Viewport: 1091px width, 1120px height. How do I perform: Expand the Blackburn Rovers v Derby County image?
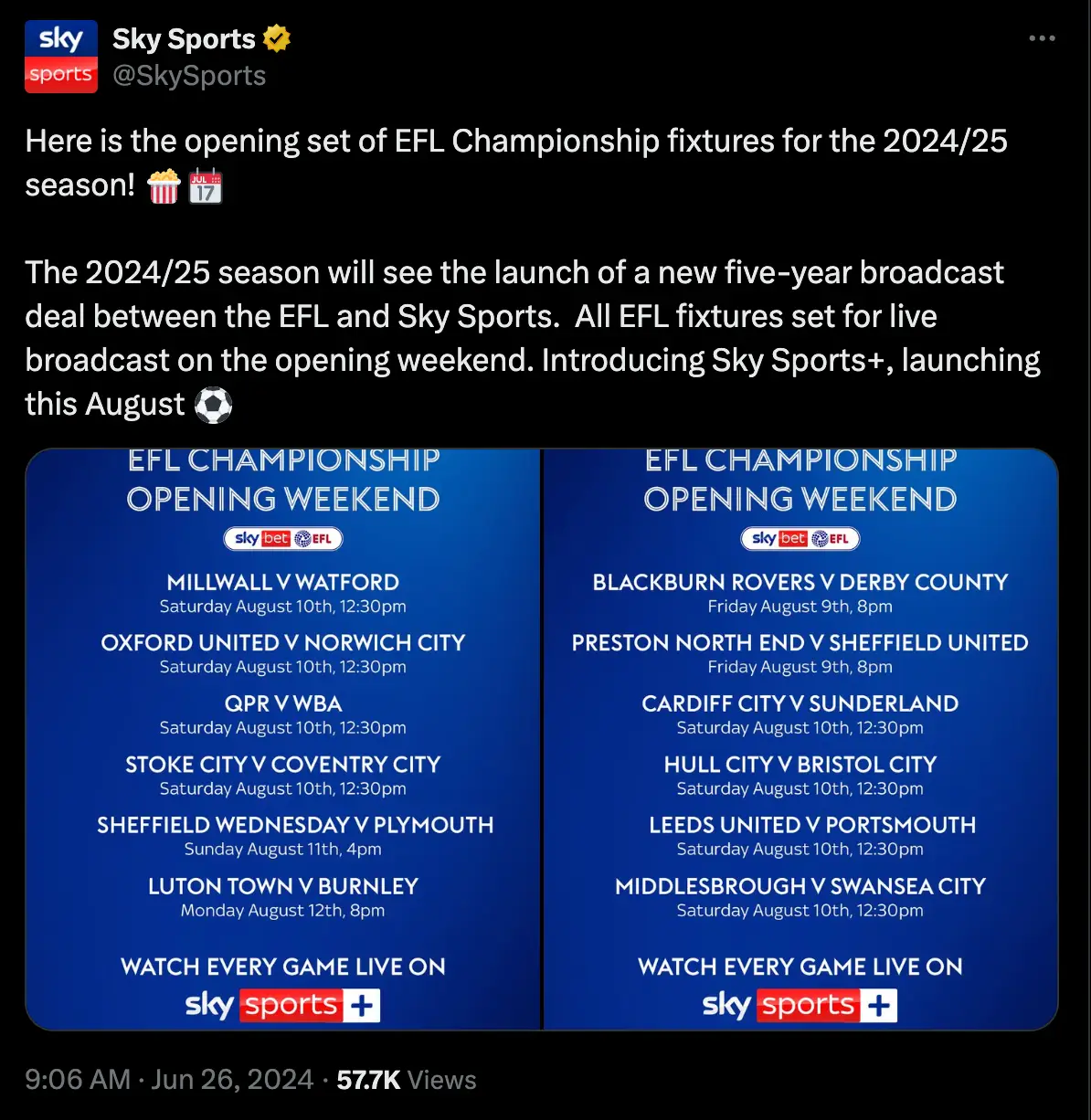[x=800, y=739]
